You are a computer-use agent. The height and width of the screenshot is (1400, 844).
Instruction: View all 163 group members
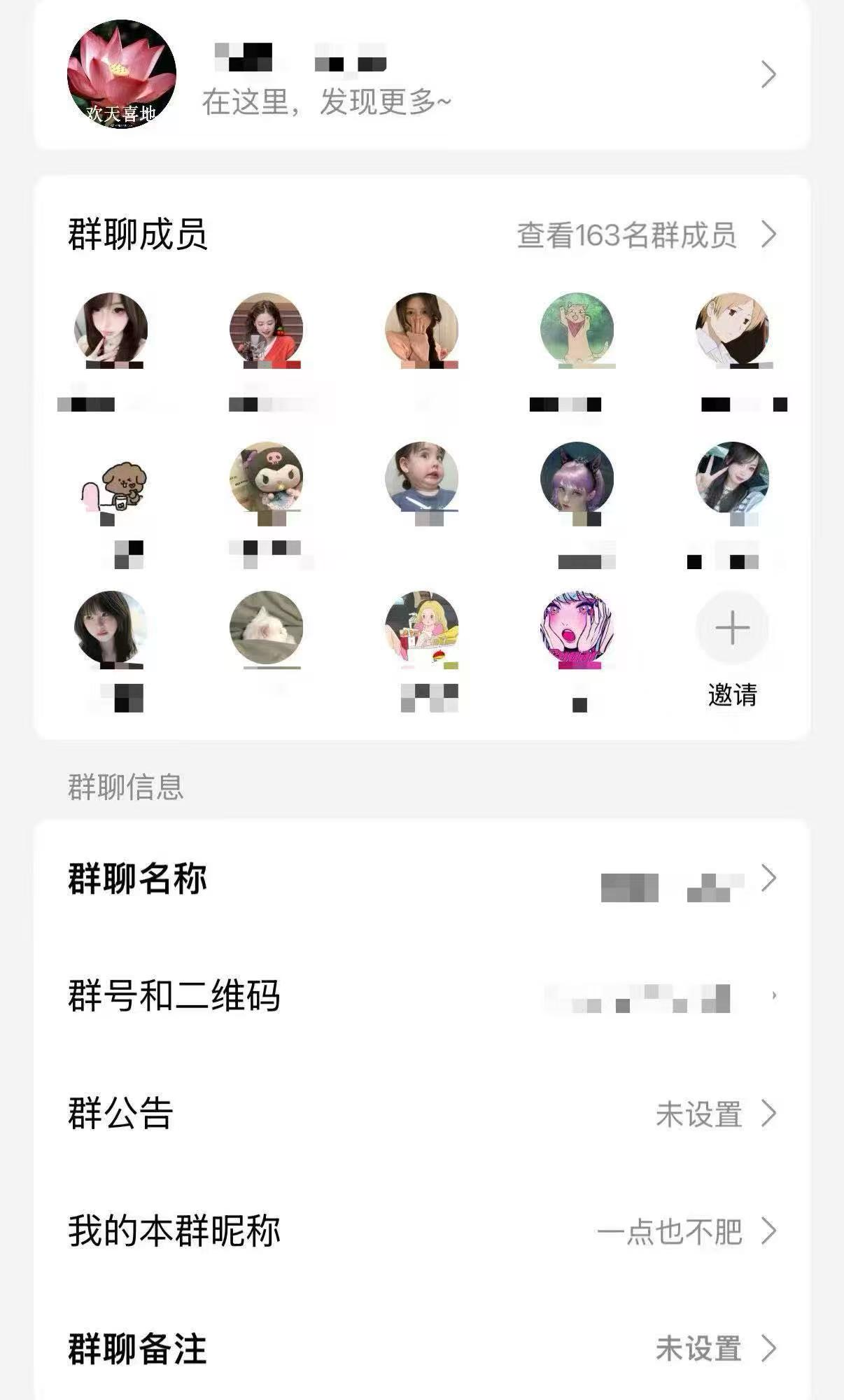[x=645, y=235]
